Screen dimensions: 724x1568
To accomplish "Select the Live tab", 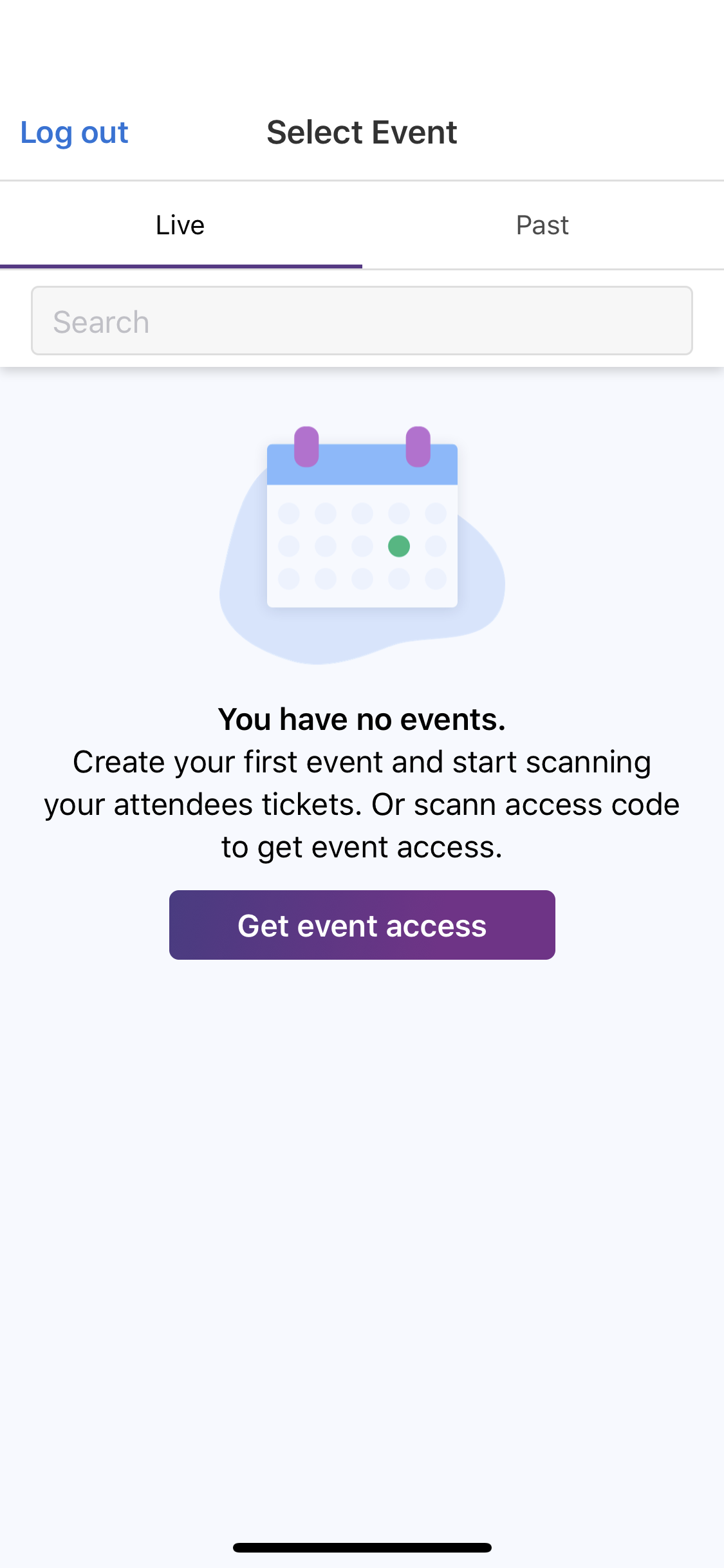I will point(180,225).
